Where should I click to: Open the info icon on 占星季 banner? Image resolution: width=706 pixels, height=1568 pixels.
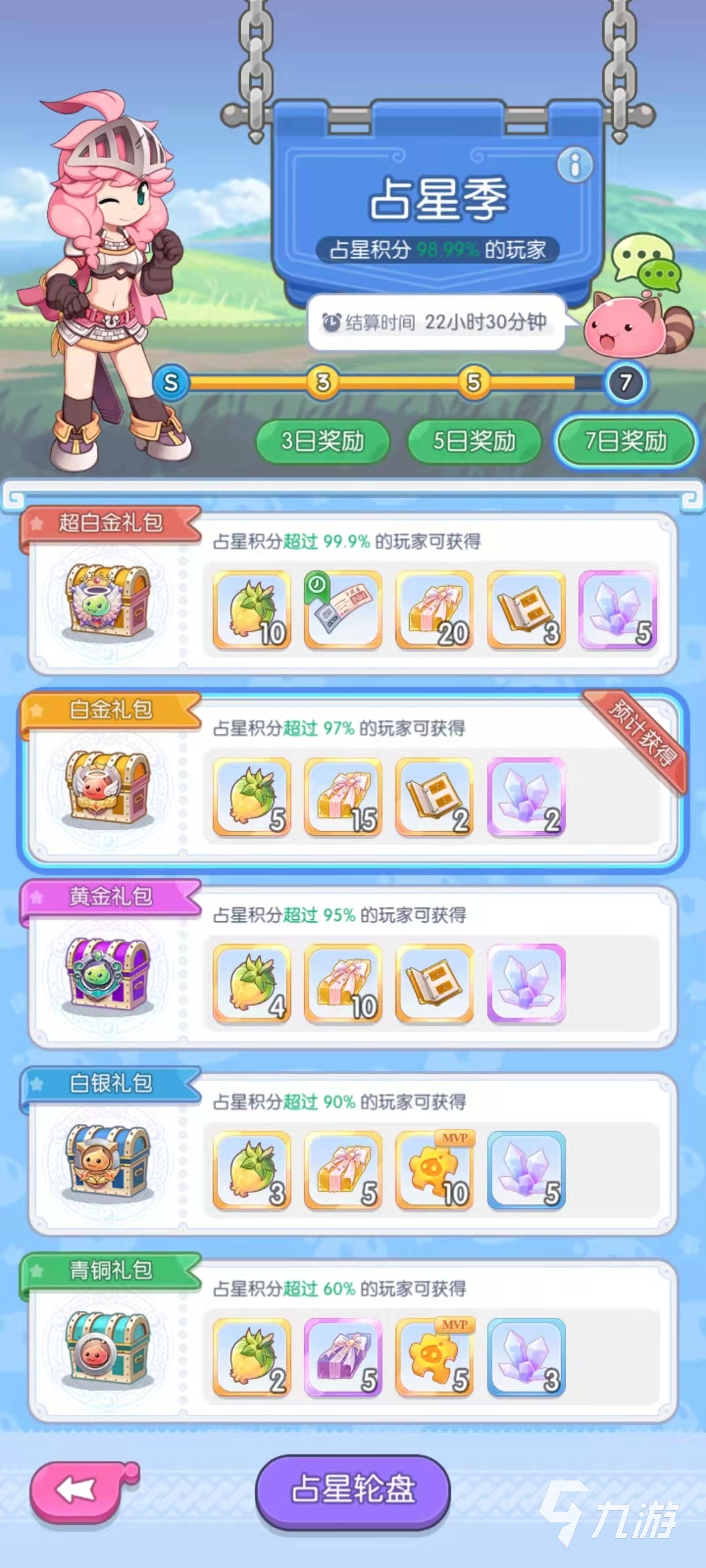[575, 165]
